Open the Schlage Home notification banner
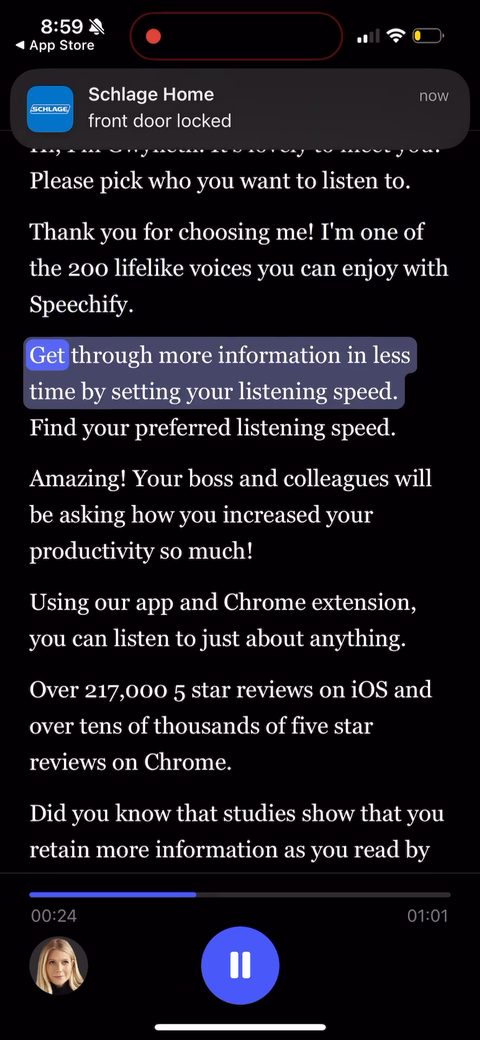The width and height of the screenshot is (480, 1040). click(240, 109)
